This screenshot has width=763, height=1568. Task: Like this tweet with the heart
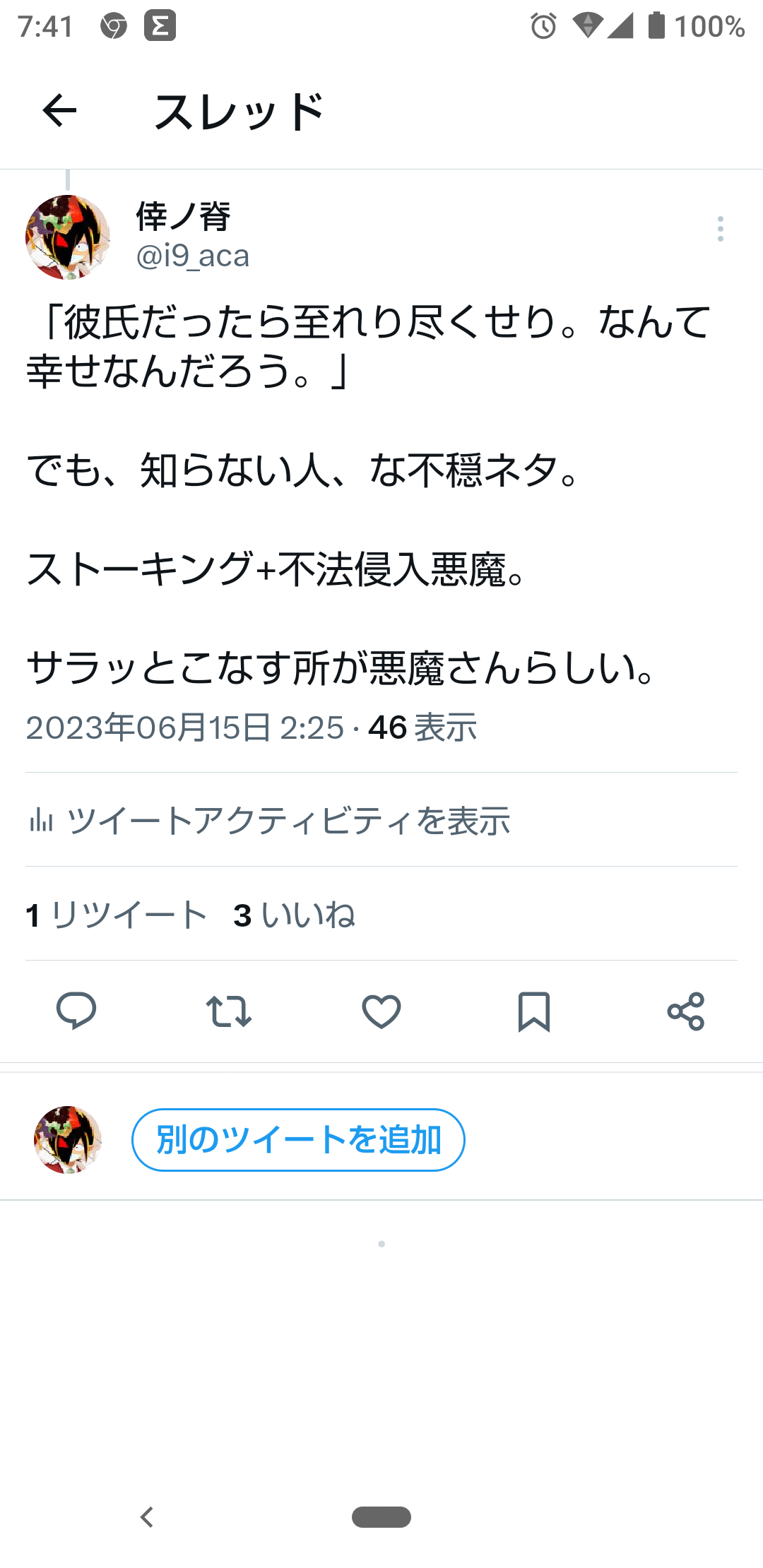pyautogui.click(x=381, y=1011)
